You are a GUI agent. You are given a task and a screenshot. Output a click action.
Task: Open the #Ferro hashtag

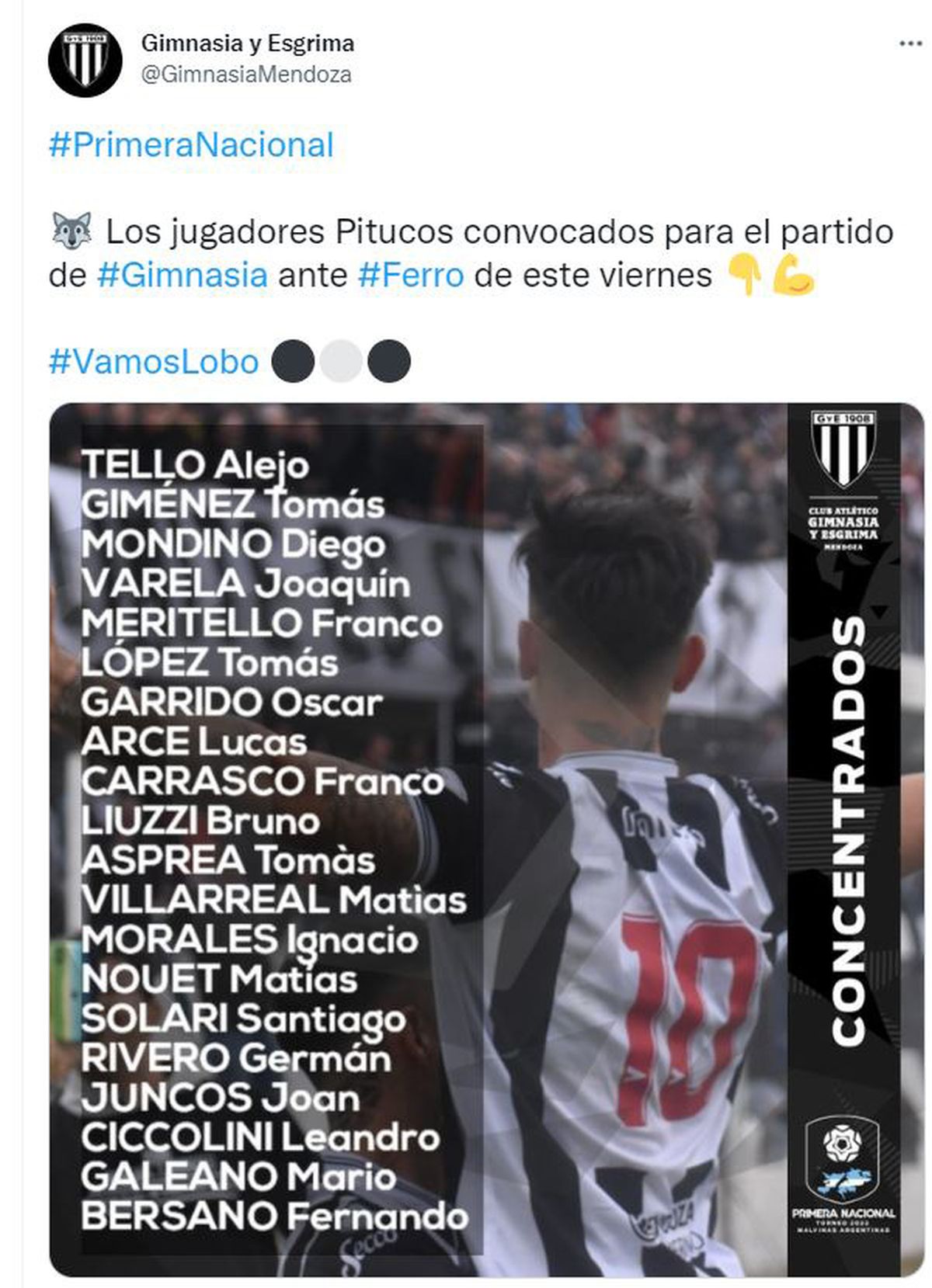(411, 275)
